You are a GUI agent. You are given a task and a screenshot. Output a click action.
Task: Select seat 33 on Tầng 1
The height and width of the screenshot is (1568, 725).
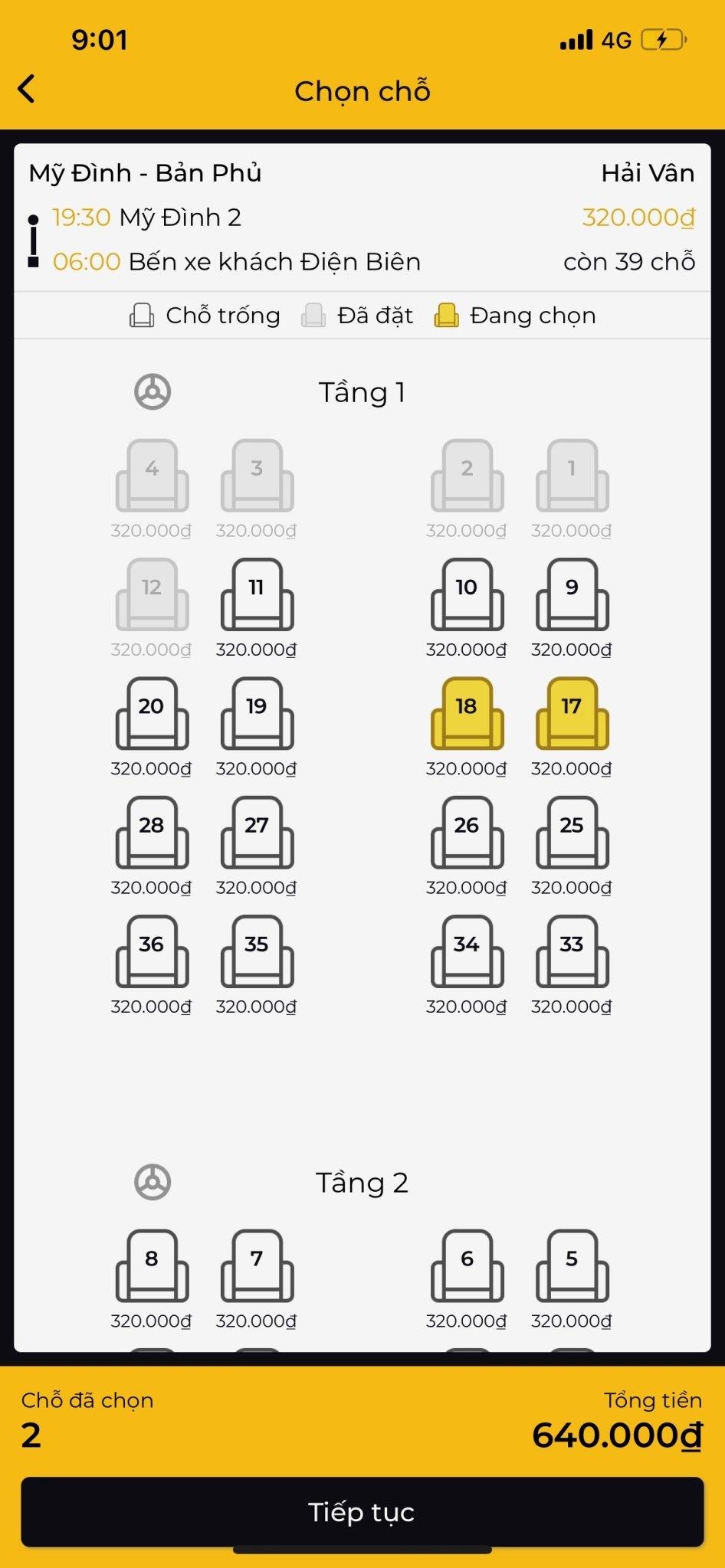pyautogui.click(x=572, y=951)
